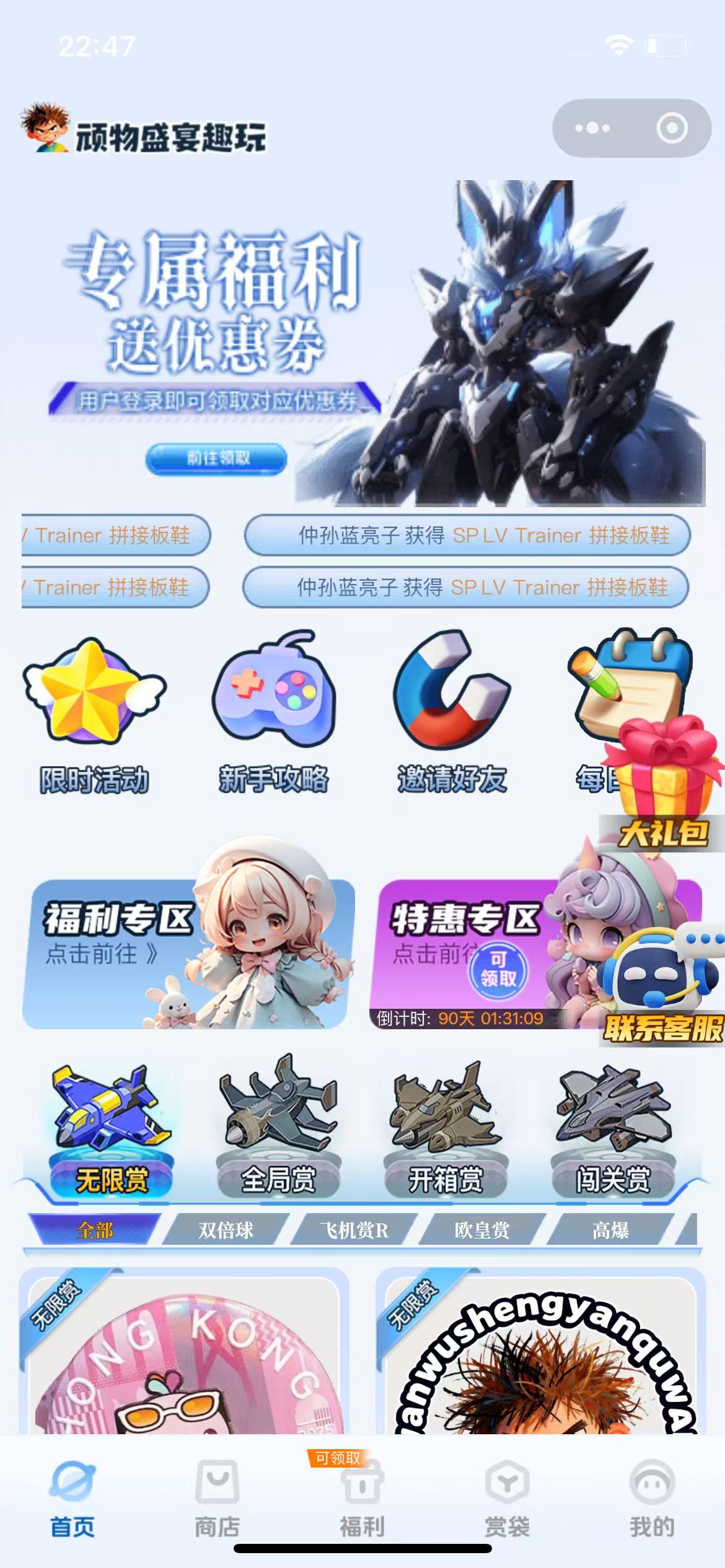The width and height of the screenshot is (725, 1568).
Task: Filter by 双倍球
Action: (226, 1230)
